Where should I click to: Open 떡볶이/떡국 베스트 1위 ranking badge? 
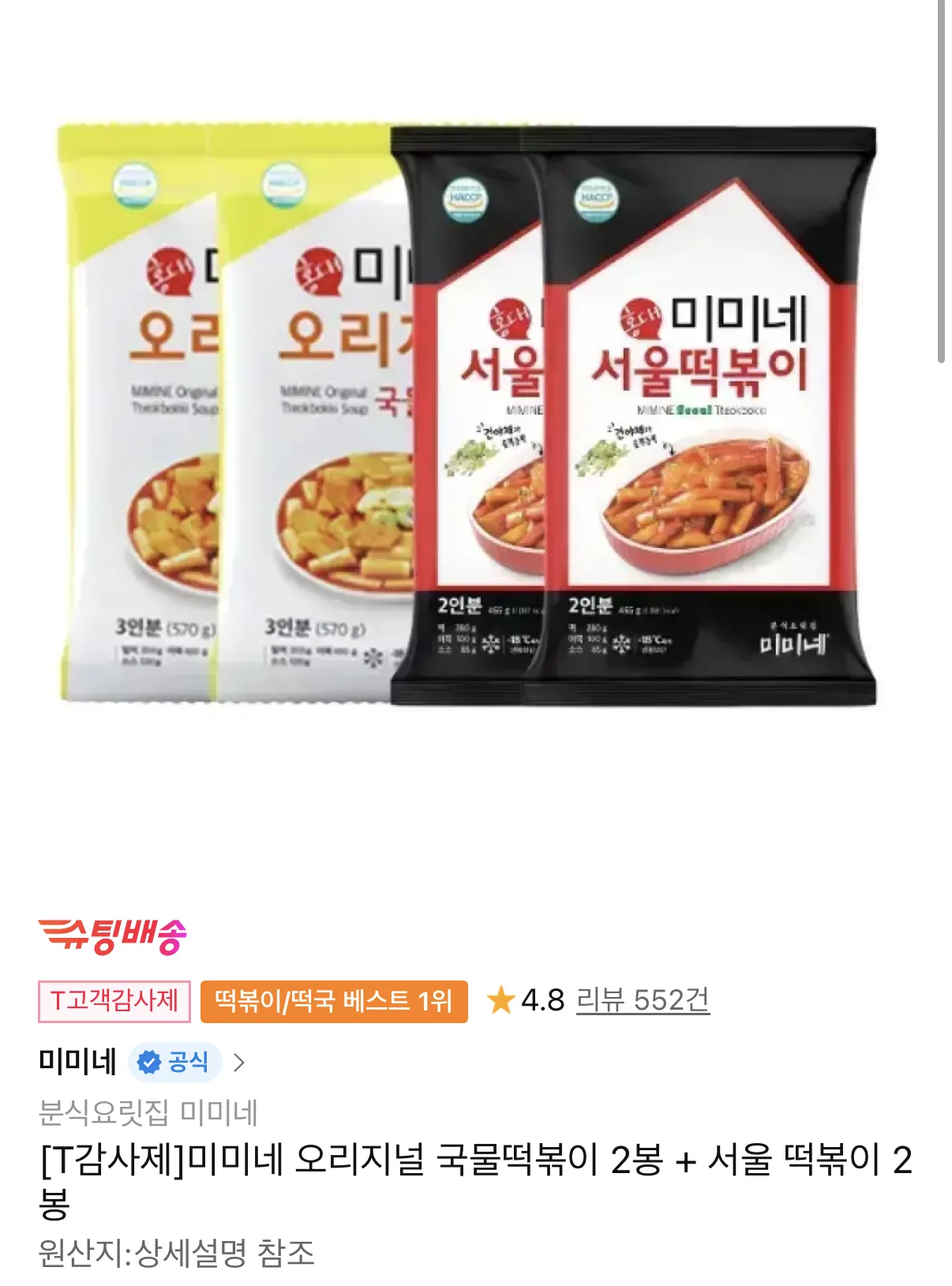[334, 1001]
